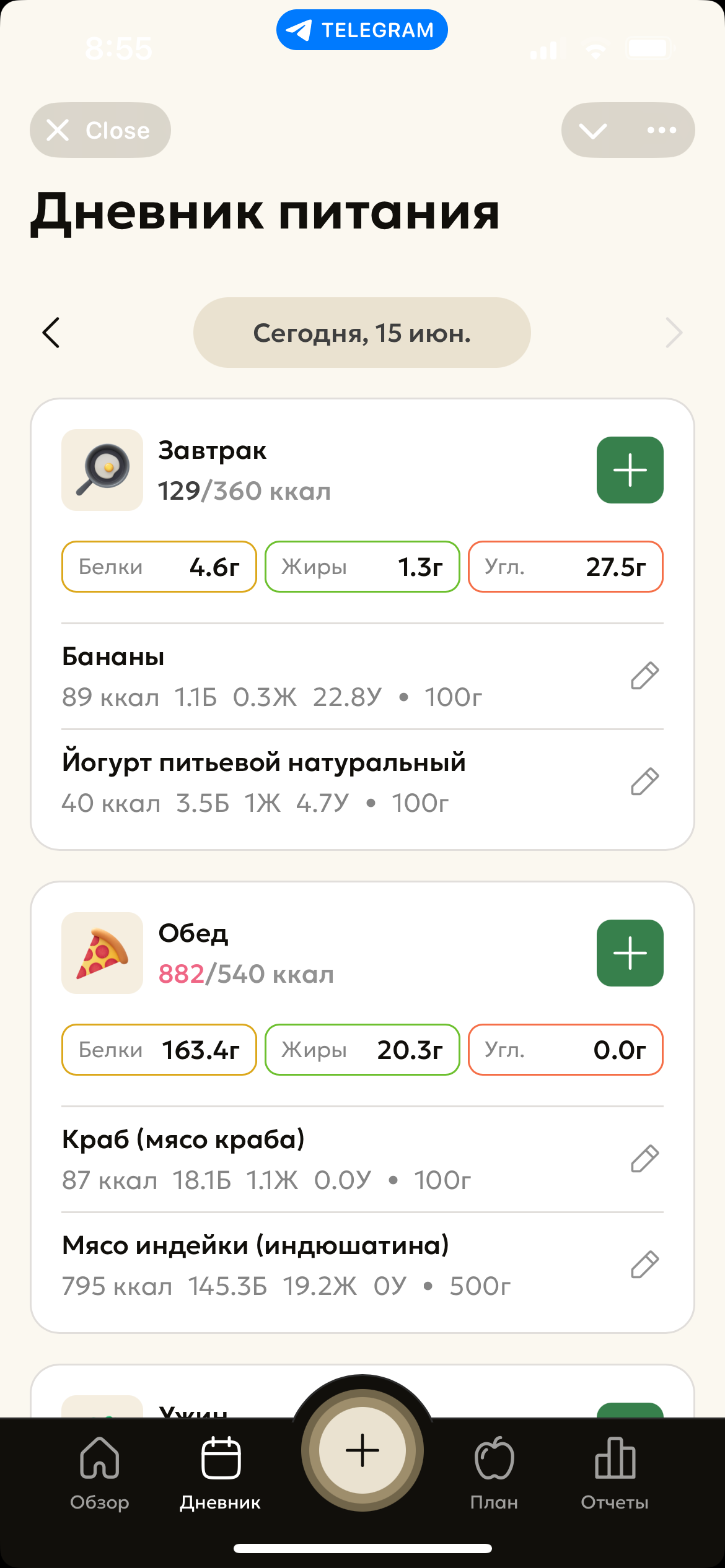725x1568 pixels.
Task: Open the date picker showing Сегодня, 15 июн.
Action: (x=362, y=333)
